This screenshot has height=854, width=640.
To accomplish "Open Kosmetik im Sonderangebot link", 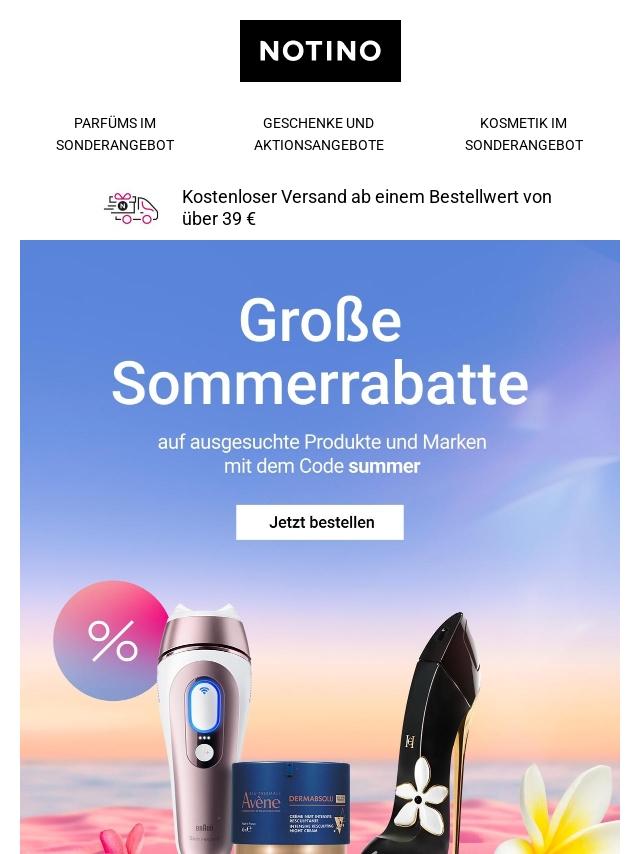I will click(x=523, y=134).
